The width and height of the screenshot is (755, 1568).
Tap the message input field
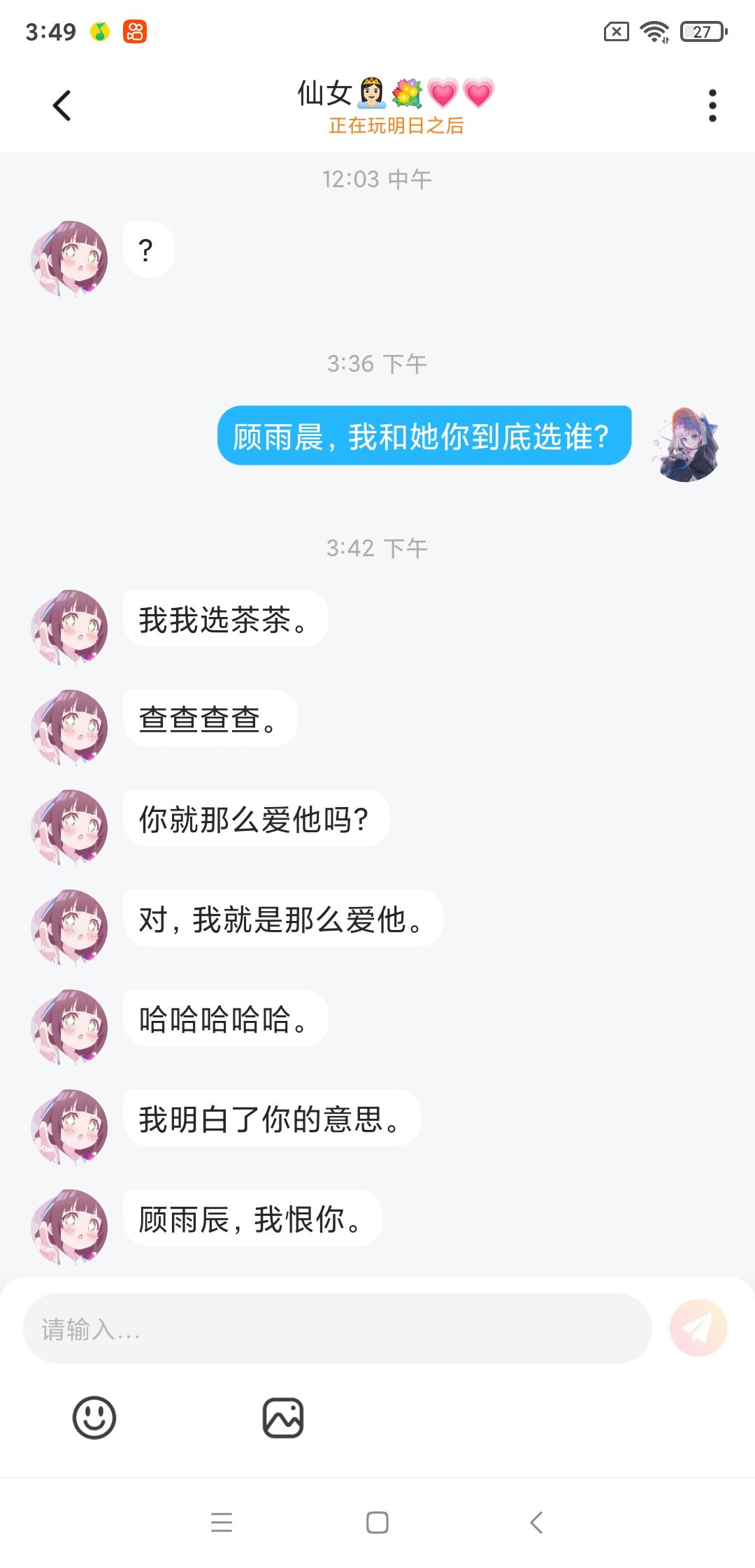pyautogui.click(x=338, y=1328)
